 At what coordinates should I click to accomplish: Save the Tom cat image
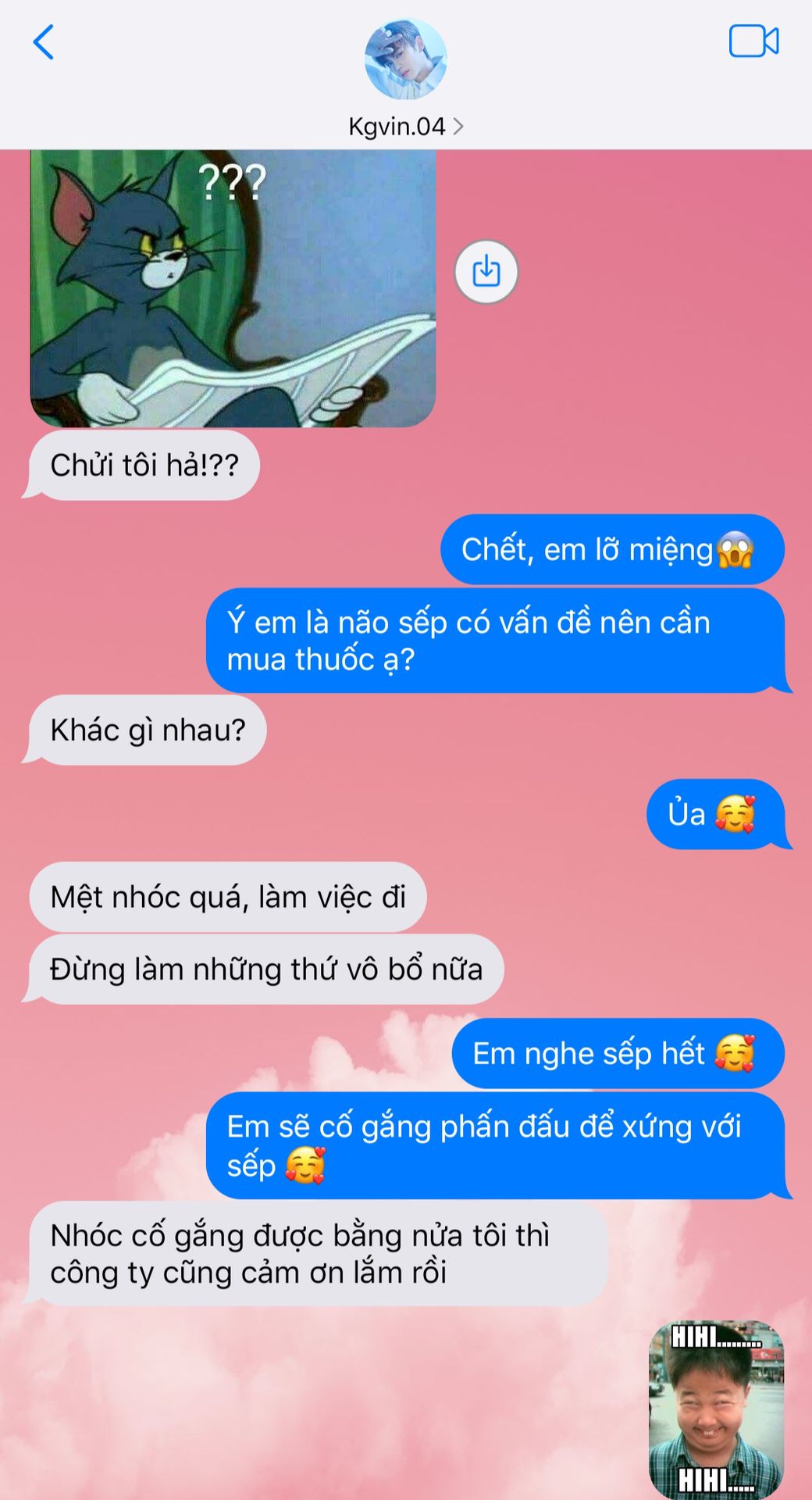[x=486, y=272]
